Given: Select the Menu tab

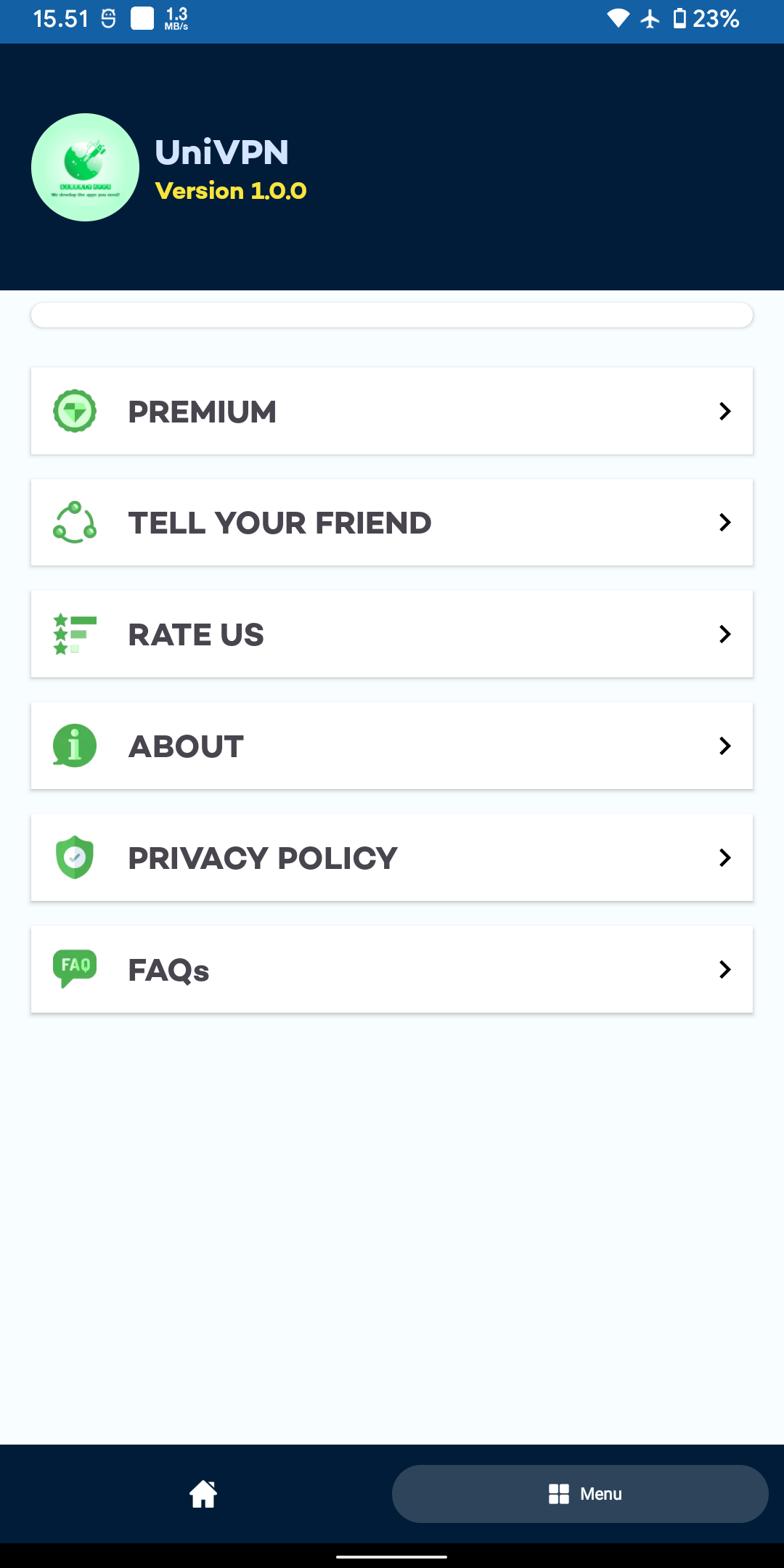Looking at the screenshot, I should (x=580, y=1494).
